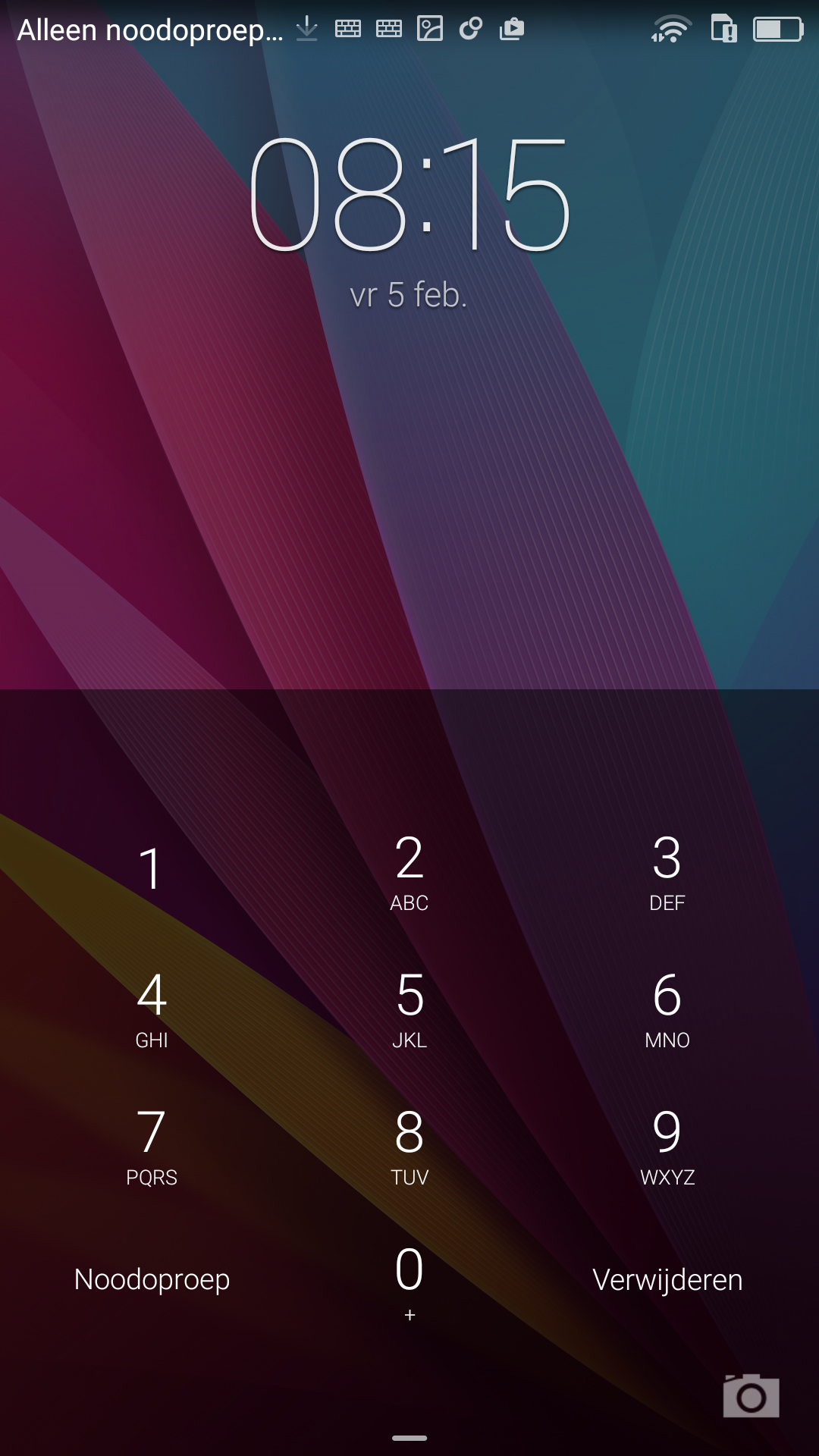The image size is (819, 1456).
Task: Enter digit 9 WXYZ
Action: point(667,1144)
